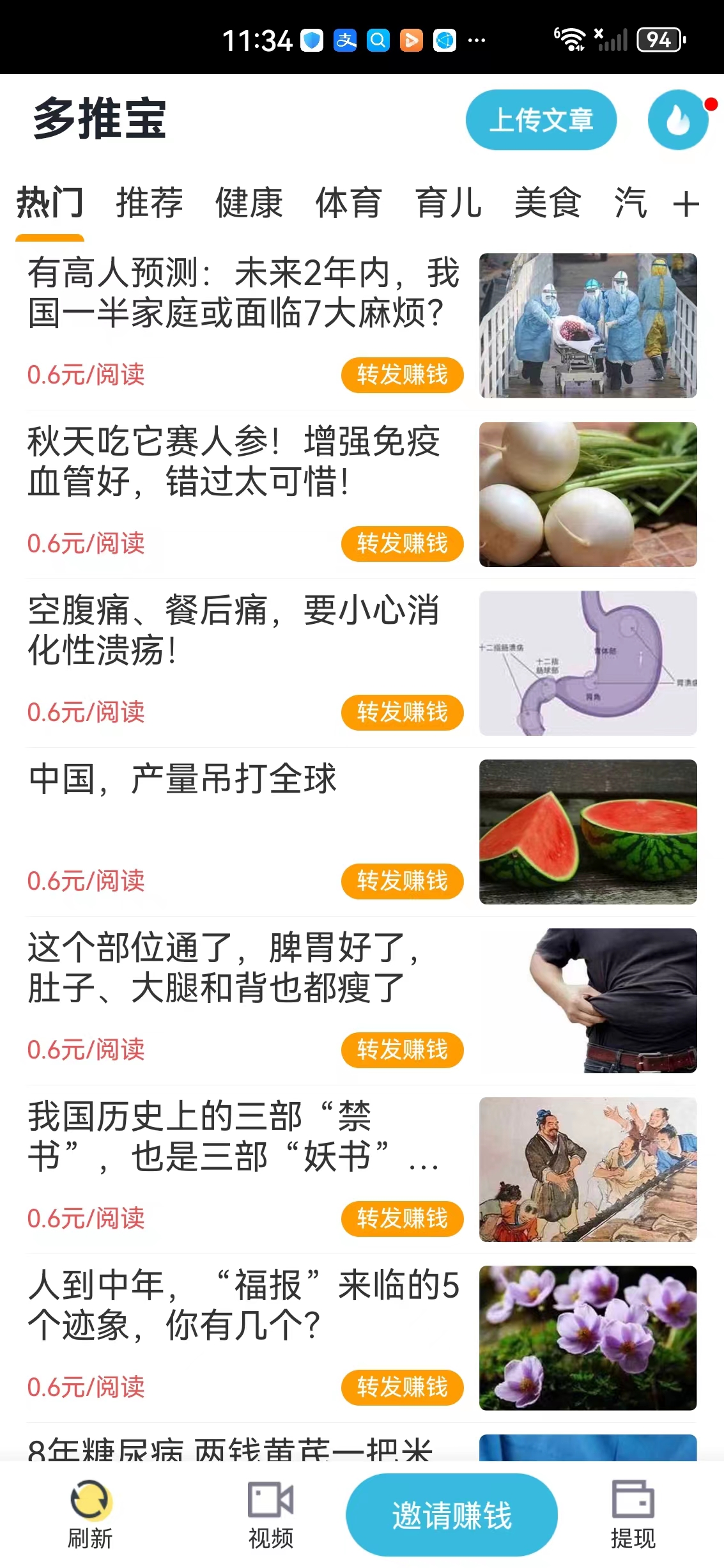
Task: Tap the Wi-Fi icon in the status bar
Action: [571, 38]
